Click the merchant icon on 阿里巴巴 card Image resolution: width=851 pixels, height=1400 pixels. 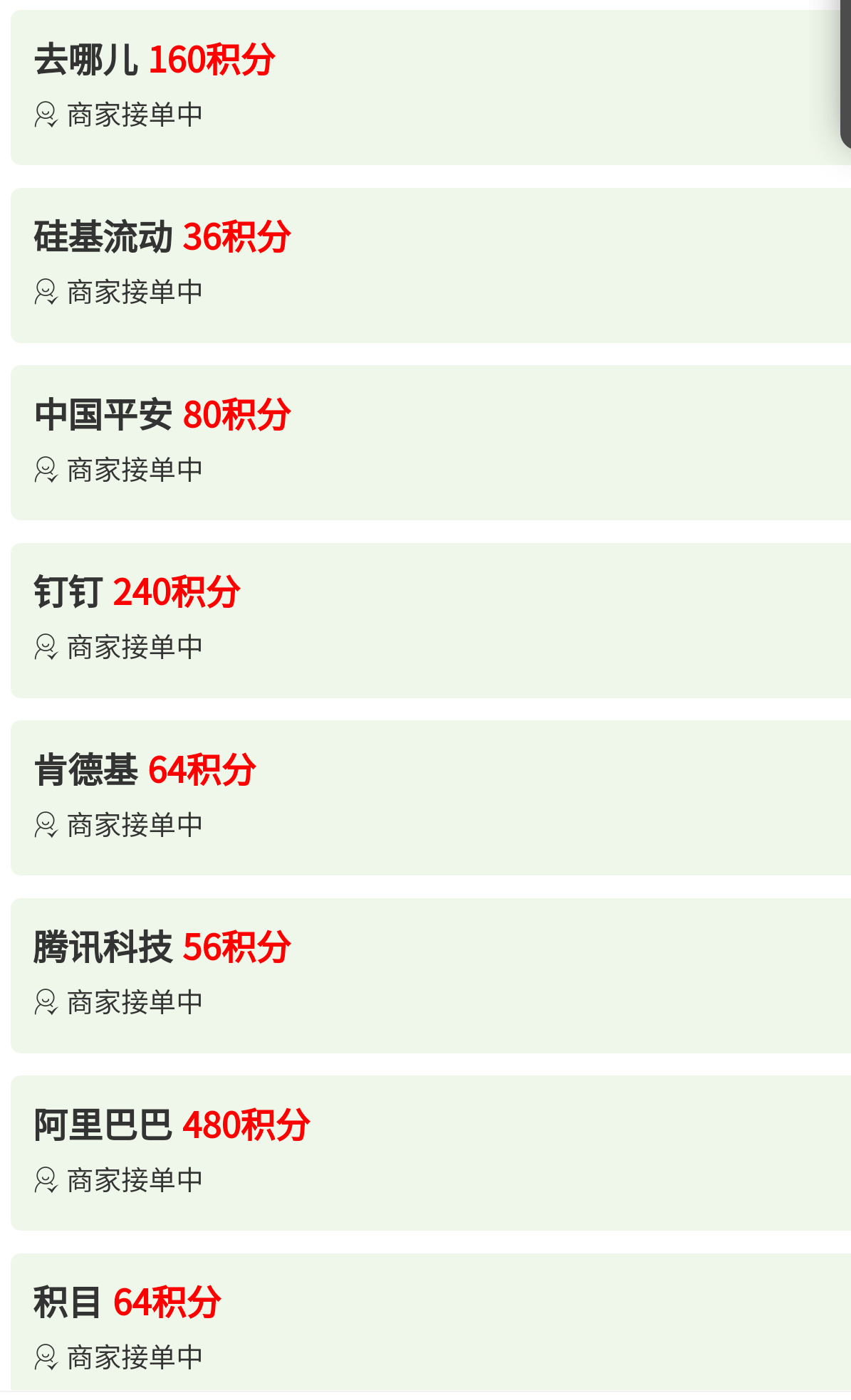(x=46, y=1179)
